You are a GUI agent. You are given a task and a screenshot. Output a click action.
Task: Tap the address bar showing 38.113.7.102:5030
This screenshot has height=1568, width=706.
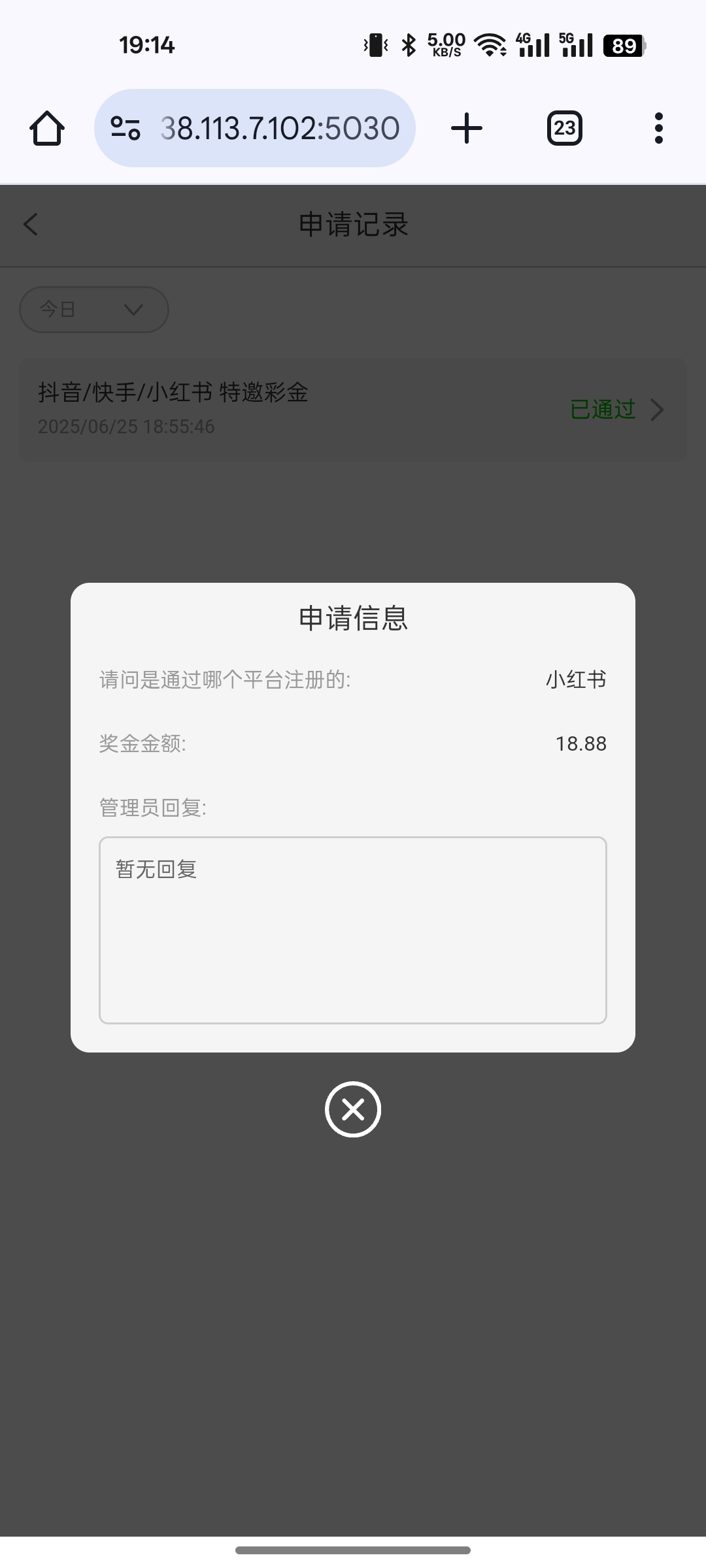(280, 128)
